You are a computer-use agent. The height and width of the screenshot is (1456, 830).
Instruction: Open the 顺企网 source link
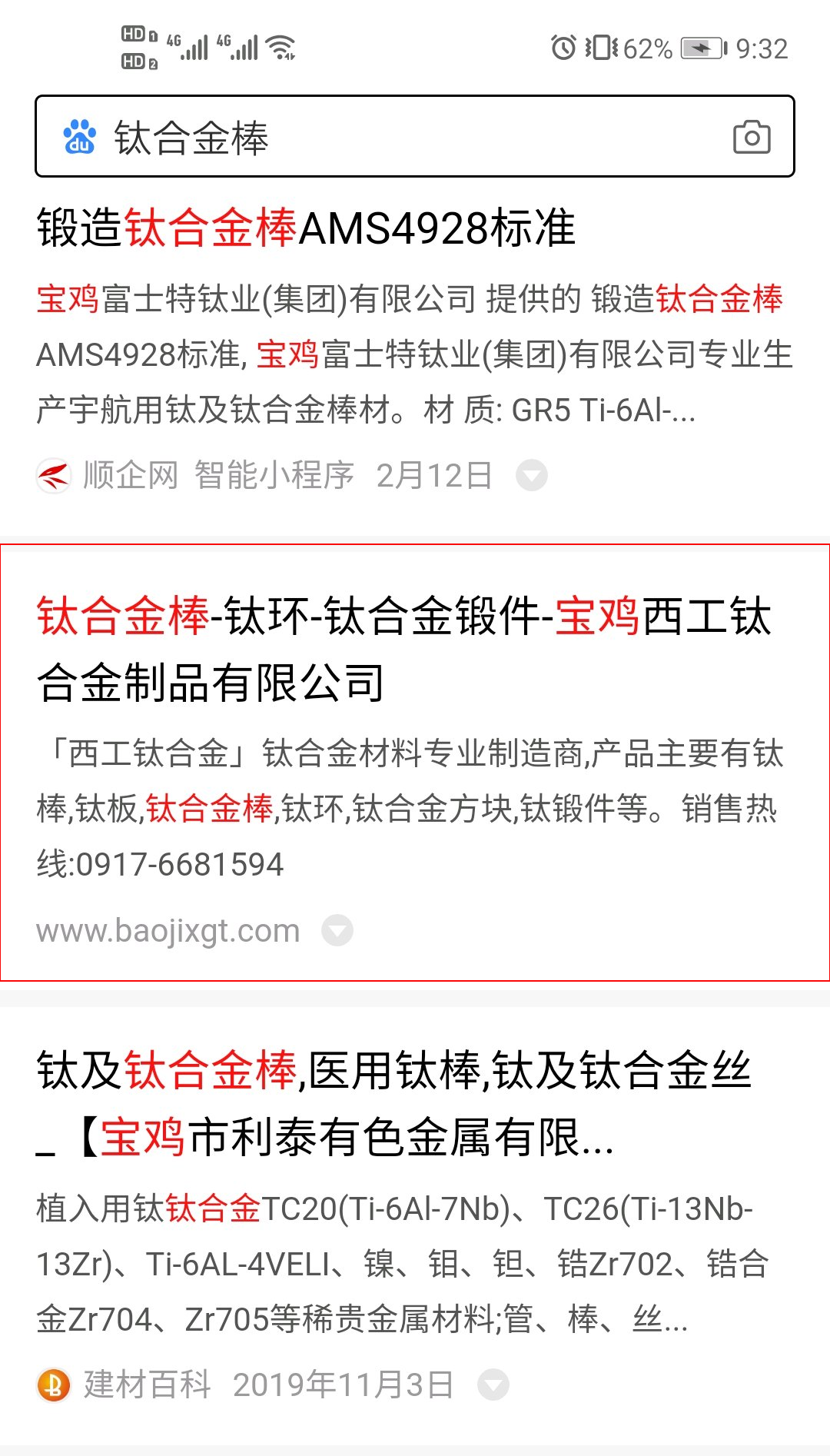129,475
